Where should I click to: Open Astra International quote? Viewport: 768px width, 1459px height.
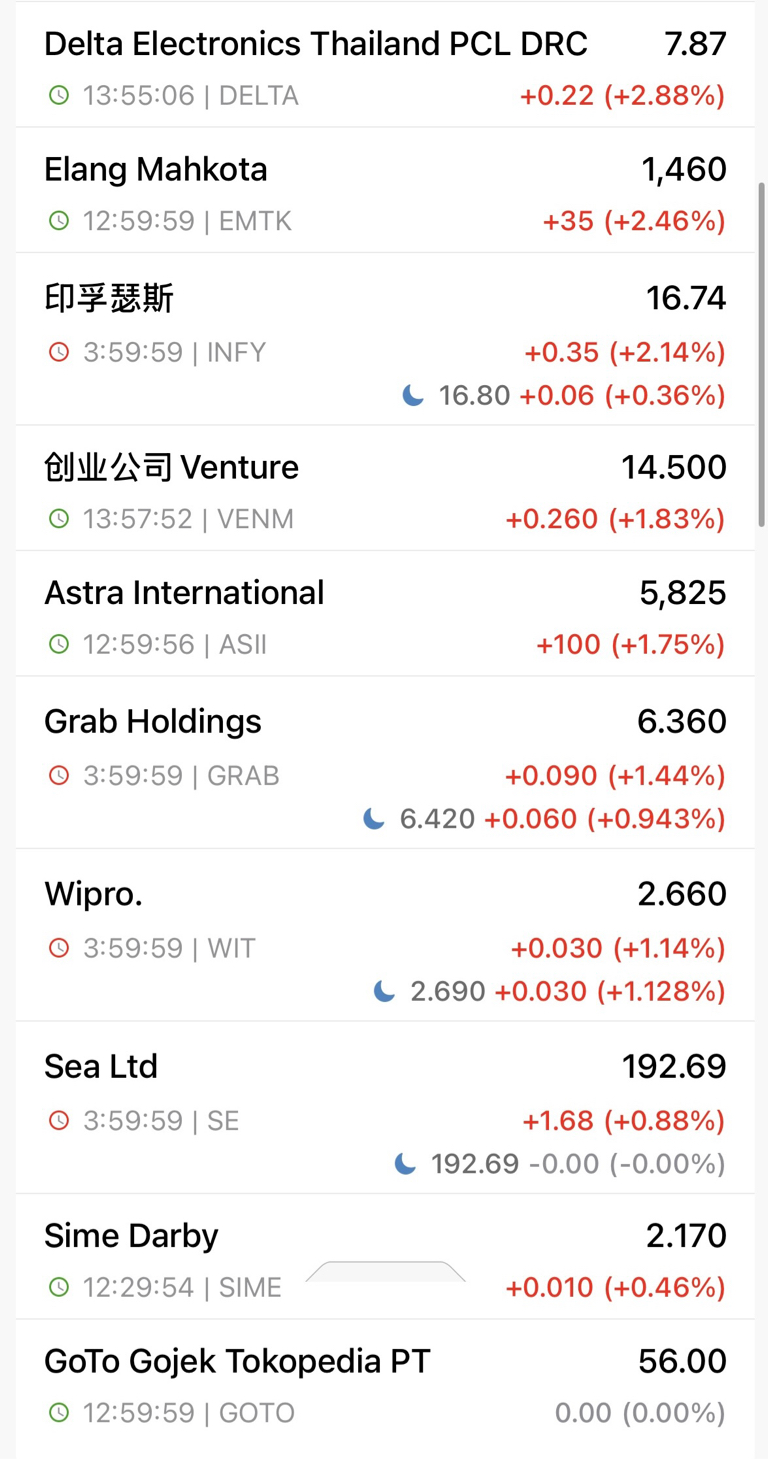184,593
